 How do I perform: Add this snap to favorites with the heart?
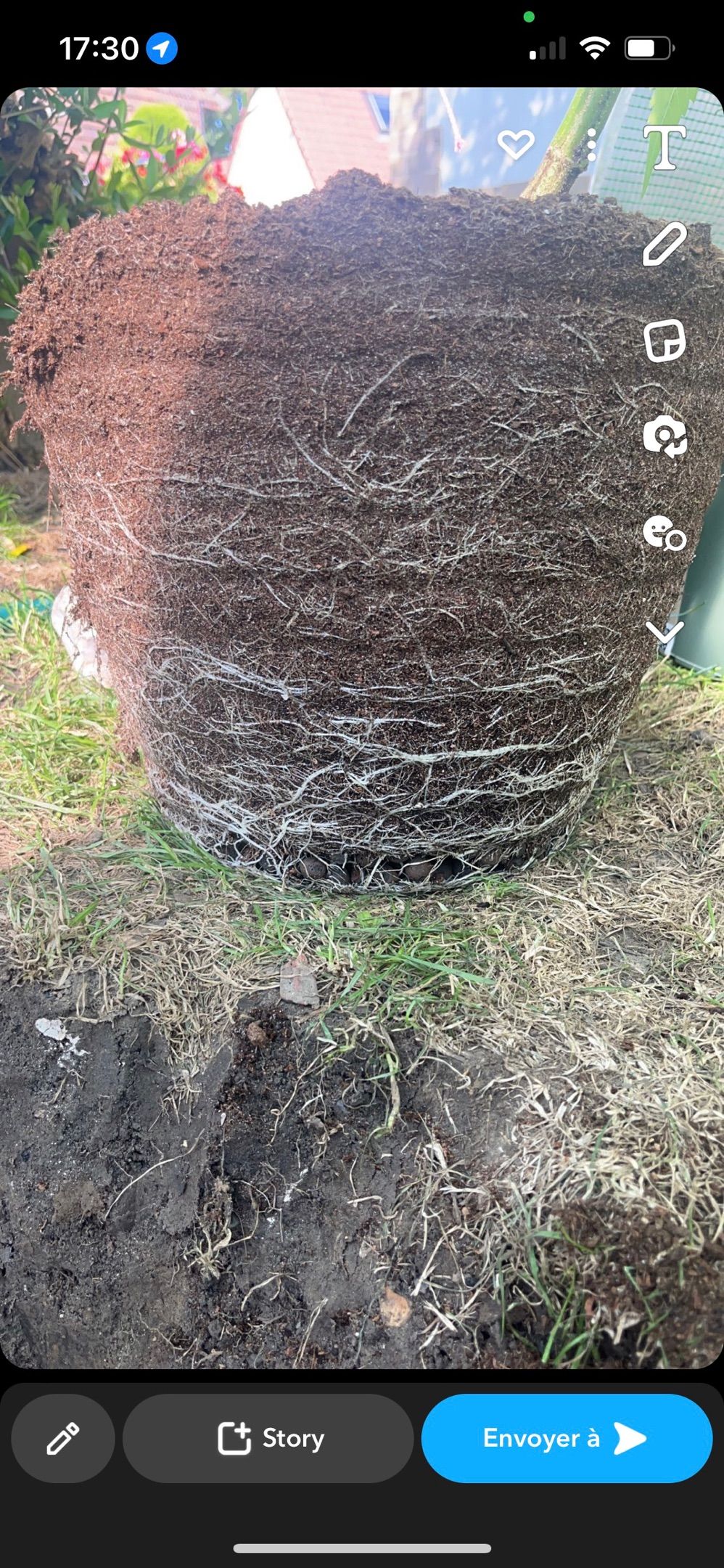(x=515, y=145)
